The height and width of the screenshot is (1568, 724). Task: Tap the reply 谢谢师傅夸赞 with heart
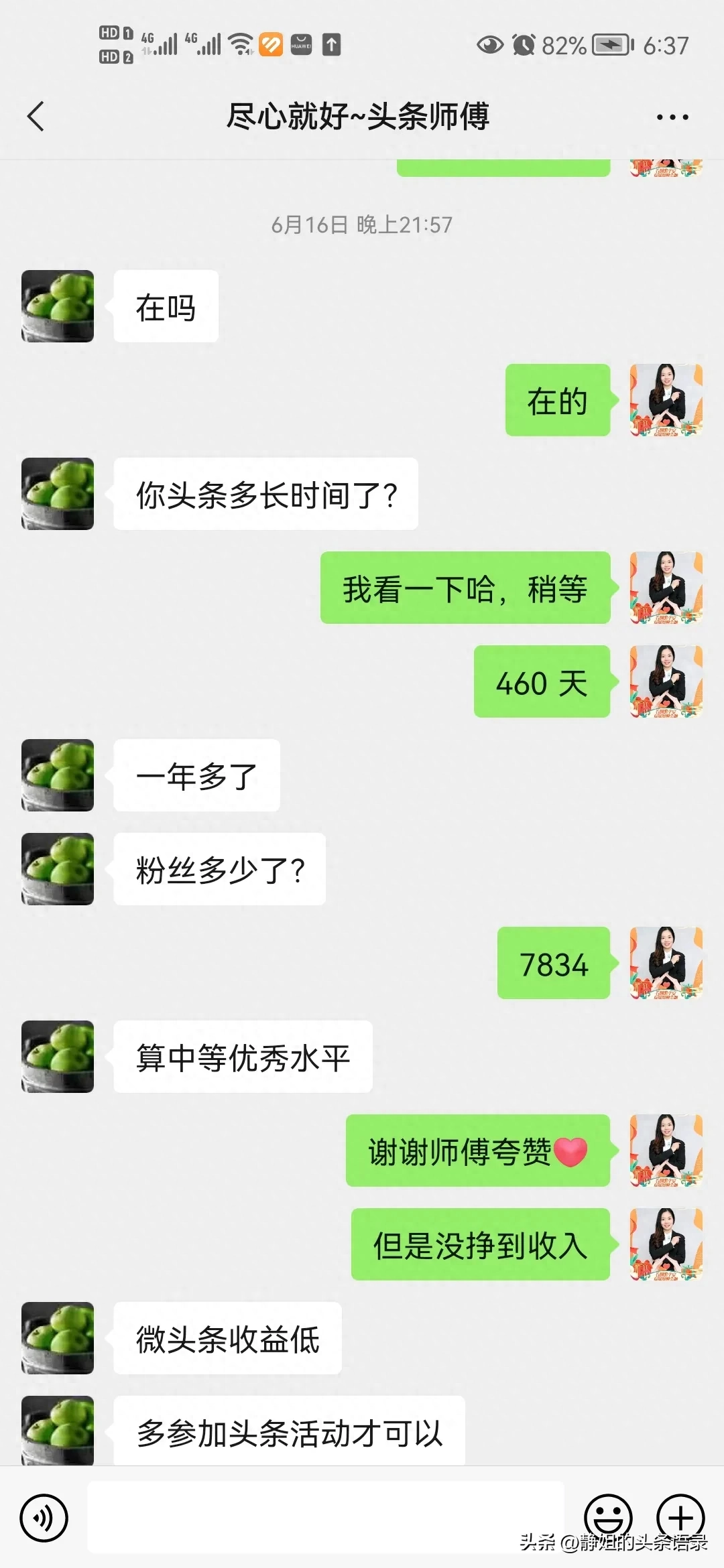pos(477,1152)
